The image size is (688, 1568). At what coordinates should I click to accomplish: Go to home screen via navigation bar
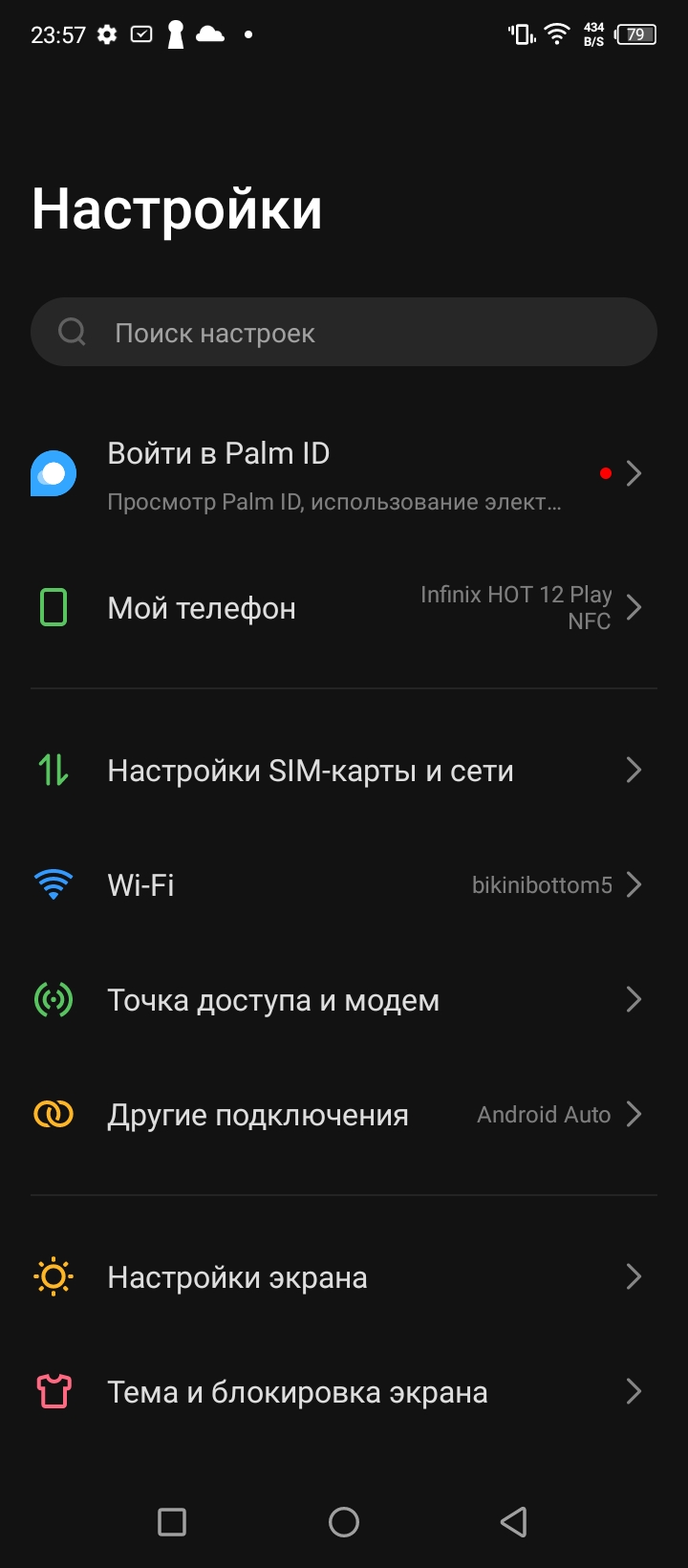(x=344, y=1522)
